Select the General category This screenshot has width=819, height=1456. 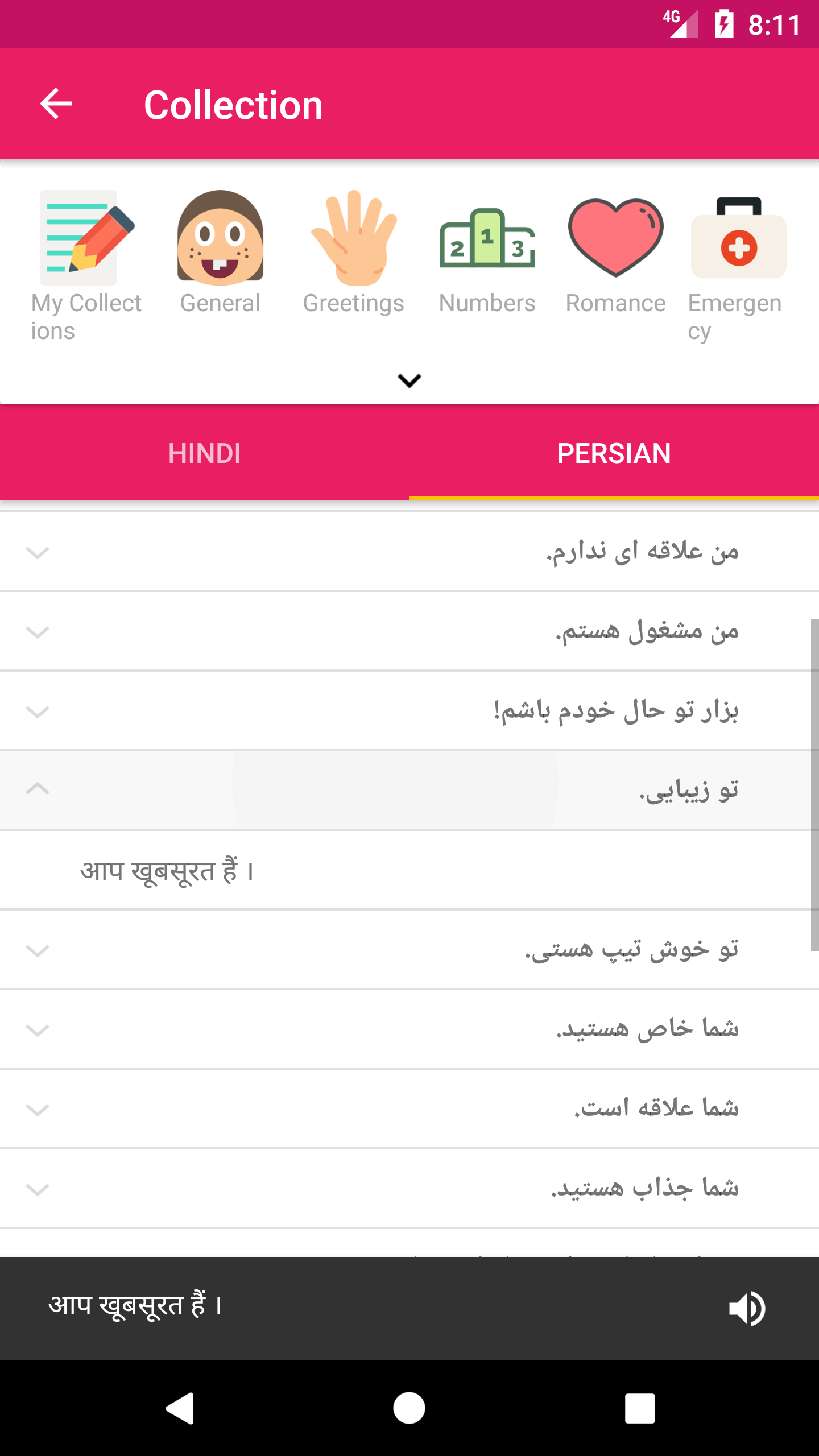click(220, 253)
